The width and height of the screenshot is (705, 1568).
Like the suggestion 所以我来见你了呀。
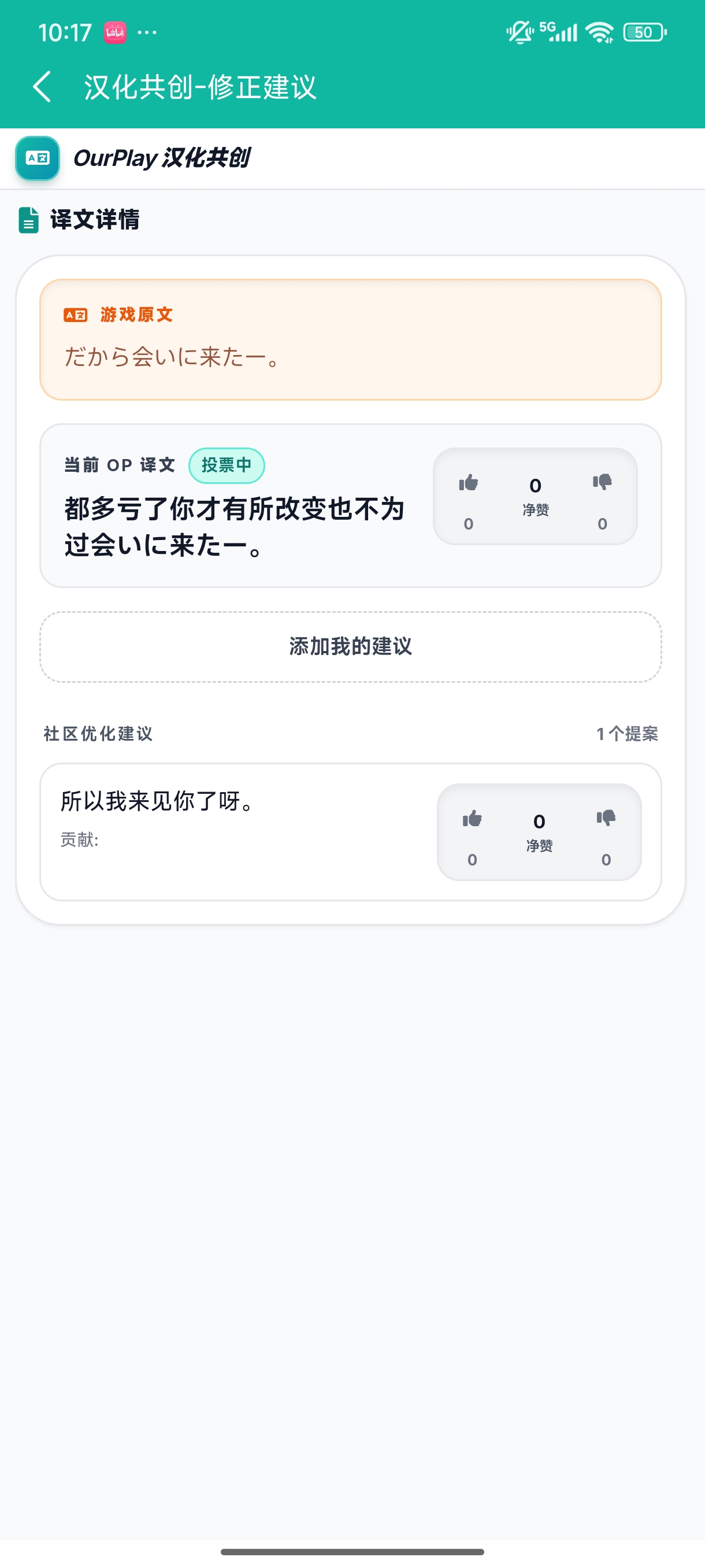pyautogui.click(x=472, y=819)
